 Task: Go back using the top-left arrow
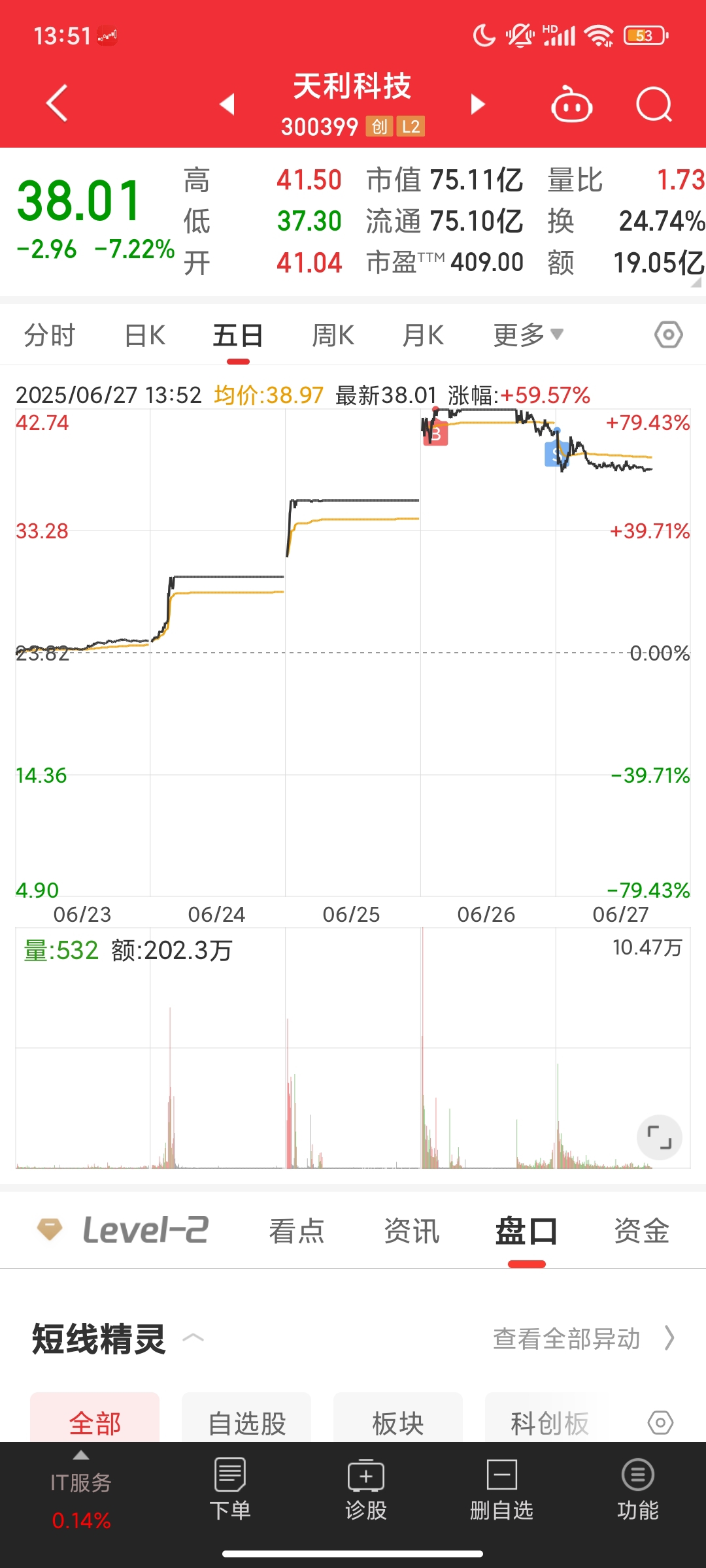[57, 103]
